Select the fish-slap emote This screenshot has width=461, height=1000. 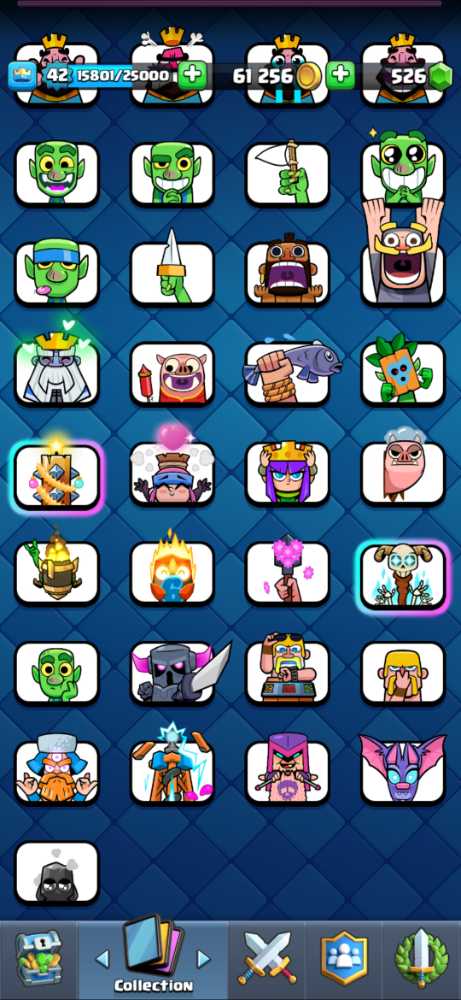click(x=288, y=373)
